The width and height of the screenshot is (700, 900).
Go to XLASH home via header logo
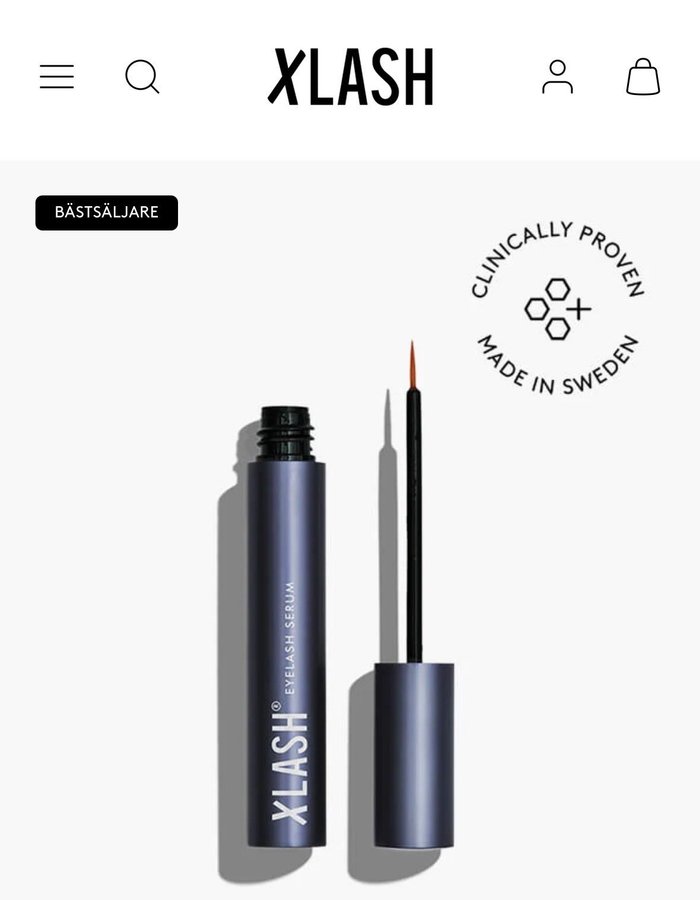[351, 77]
